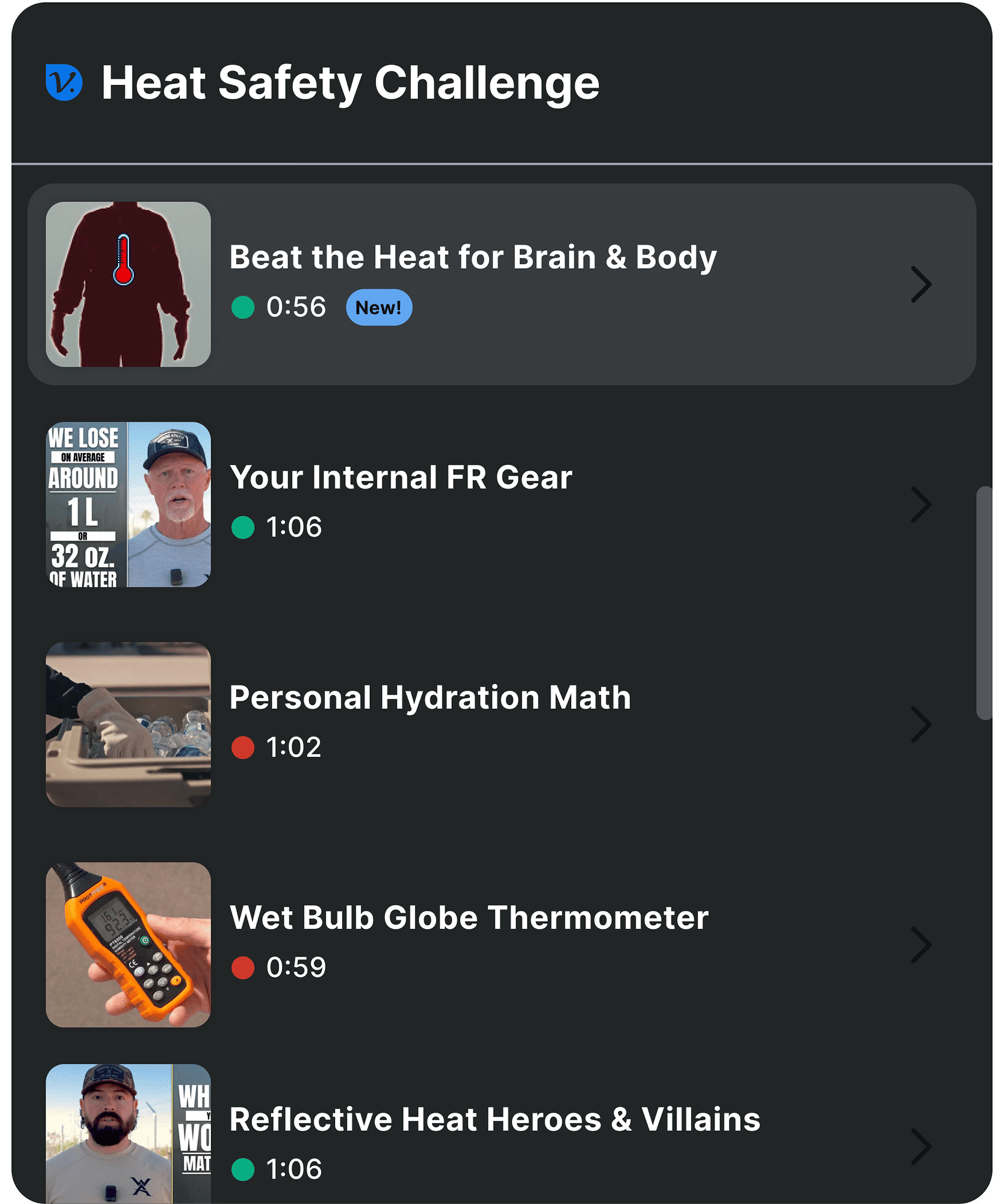Play the Your Internal FR Gear video

(400, 478)
